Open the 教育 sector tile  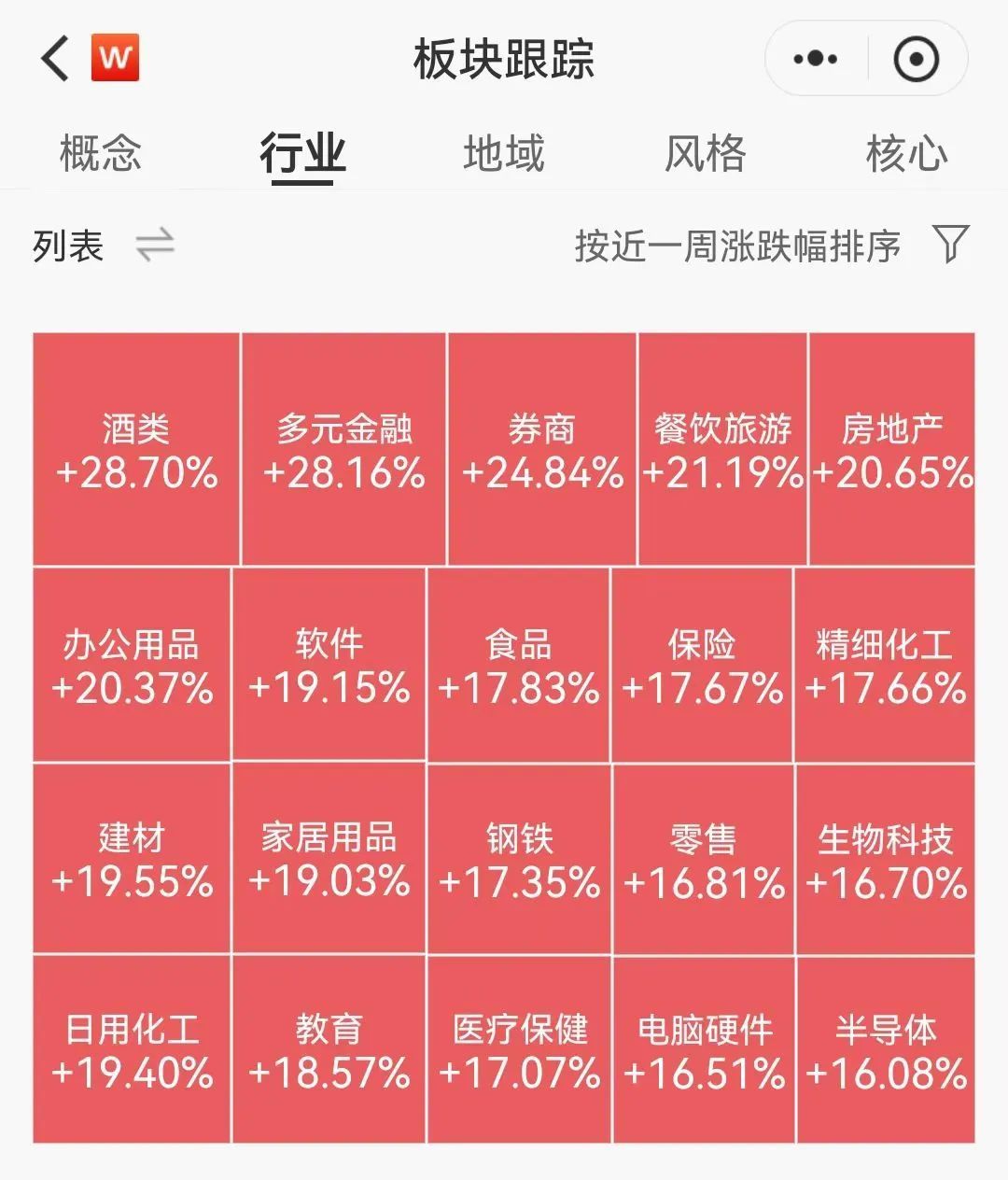[329, 1049]
